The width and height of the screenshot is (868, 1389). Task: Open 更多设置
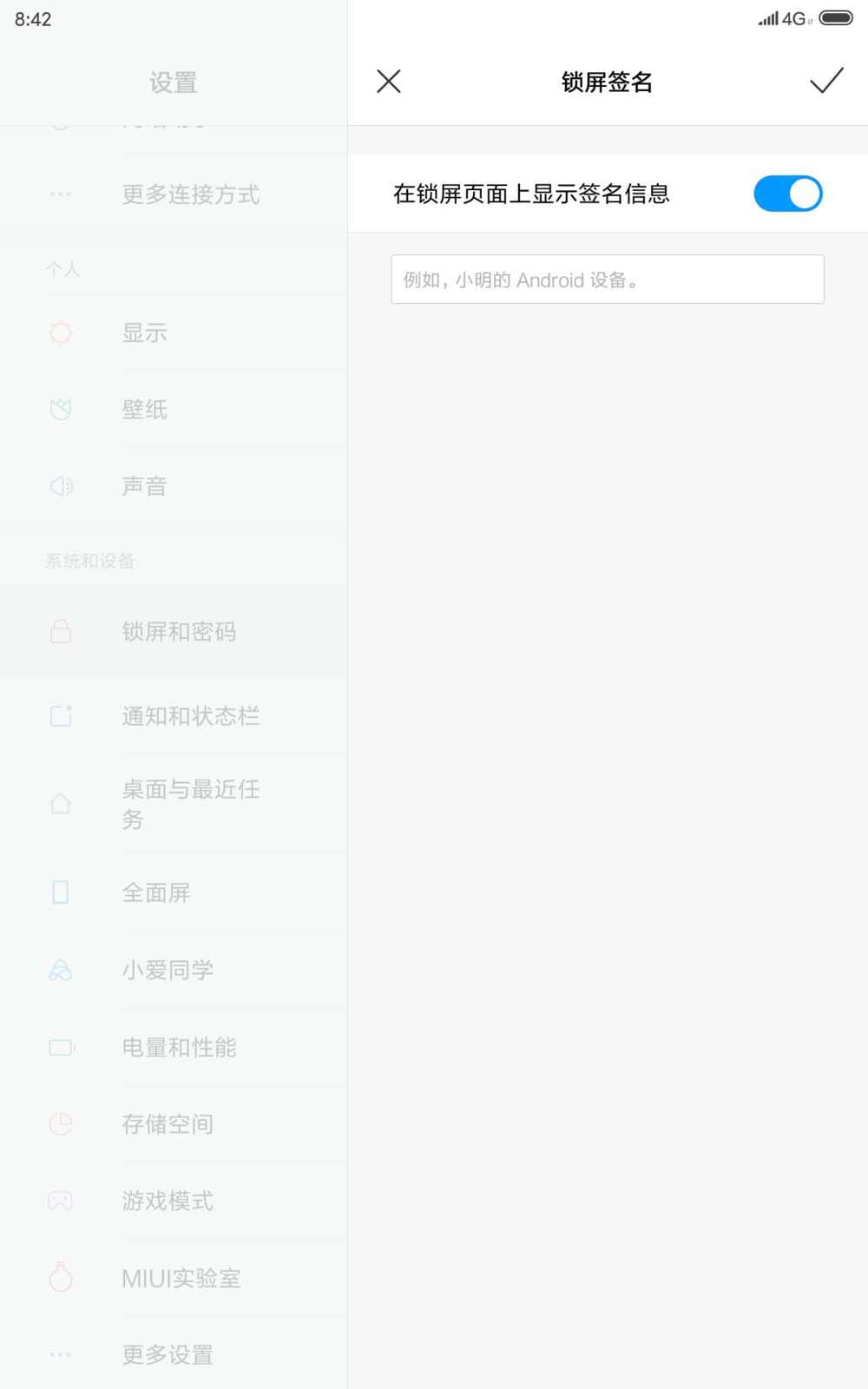pos(168,1354)
